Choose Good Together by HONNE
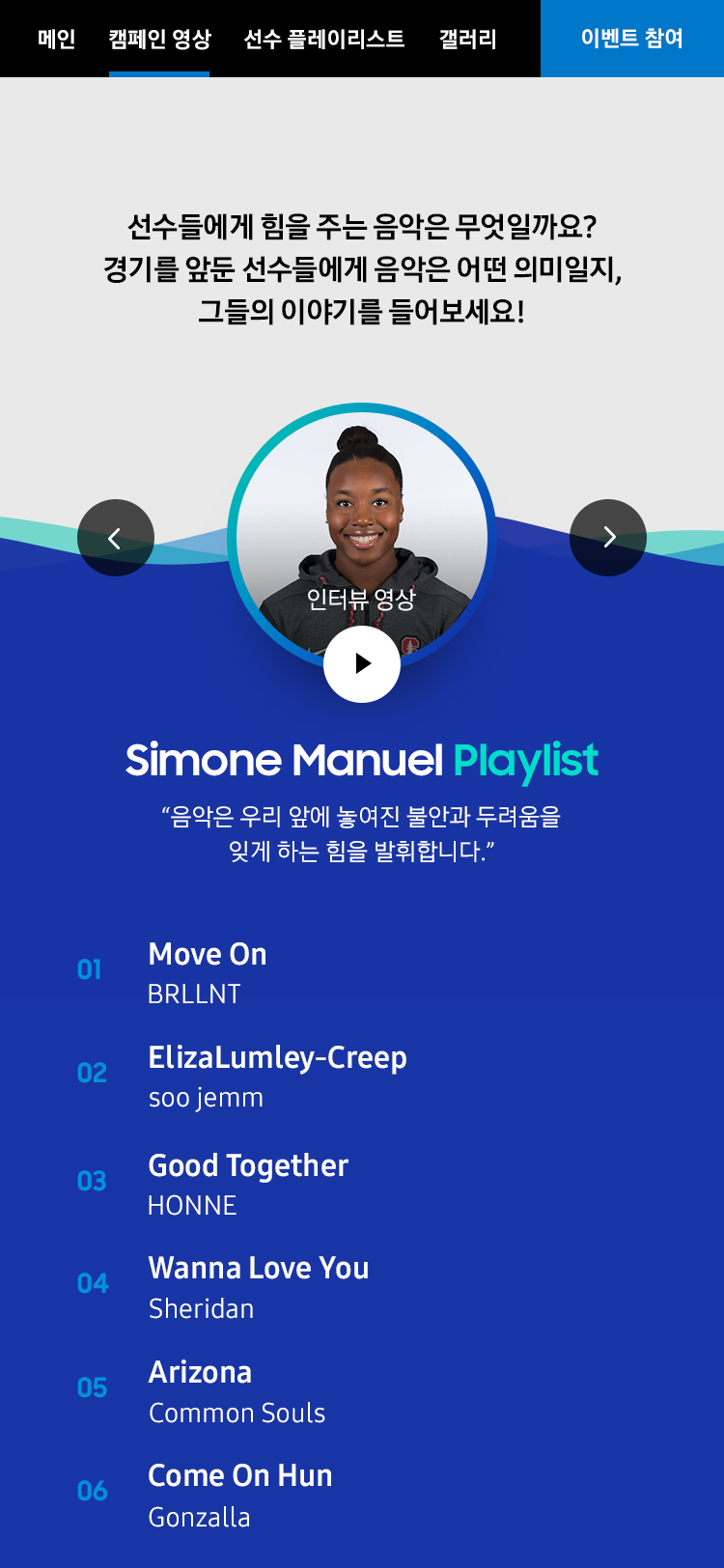 [248, 1183]
